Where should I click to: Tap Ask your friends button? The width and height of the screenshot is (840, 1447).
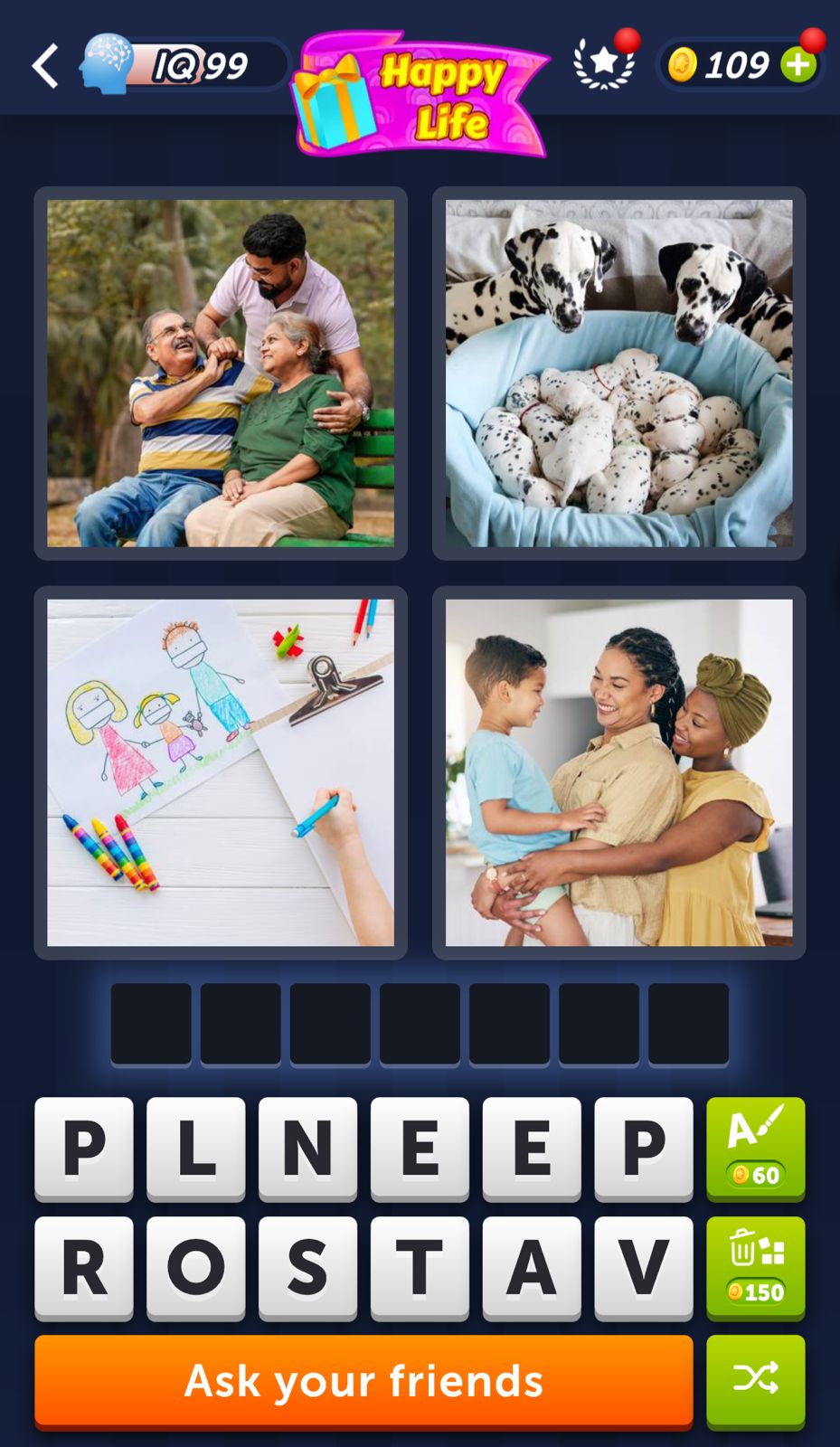tap(363, 1381)
